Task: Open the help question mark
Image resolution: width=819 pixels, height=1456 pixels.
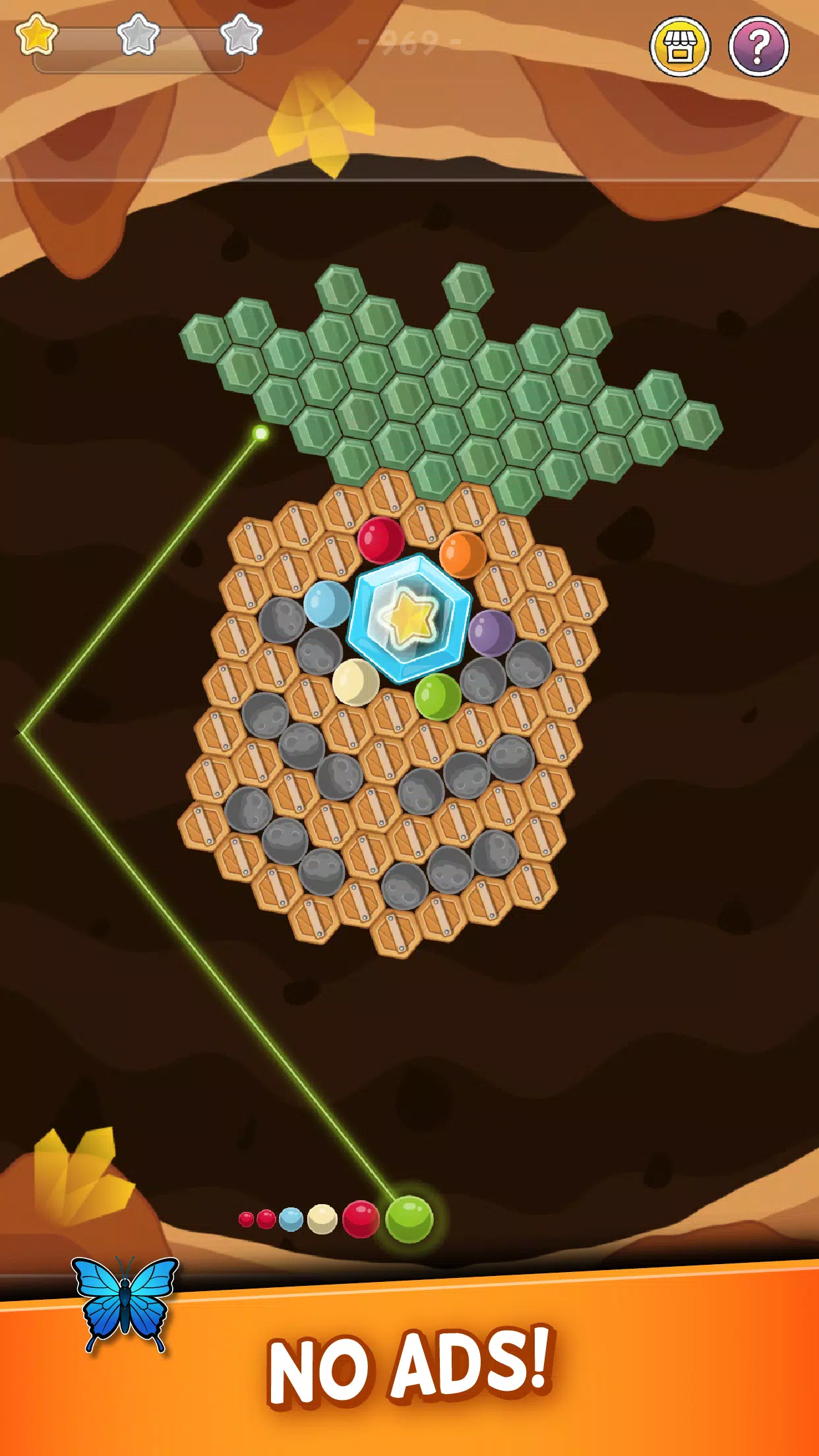Action: point(758,47)
